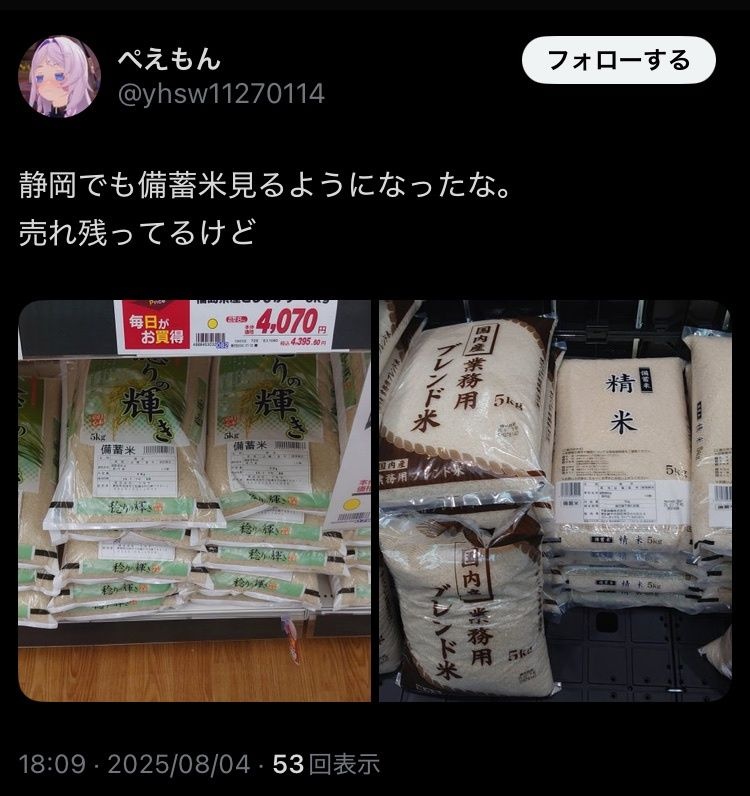Open the photo with the 4,070円 price tag

coord(194,500)
